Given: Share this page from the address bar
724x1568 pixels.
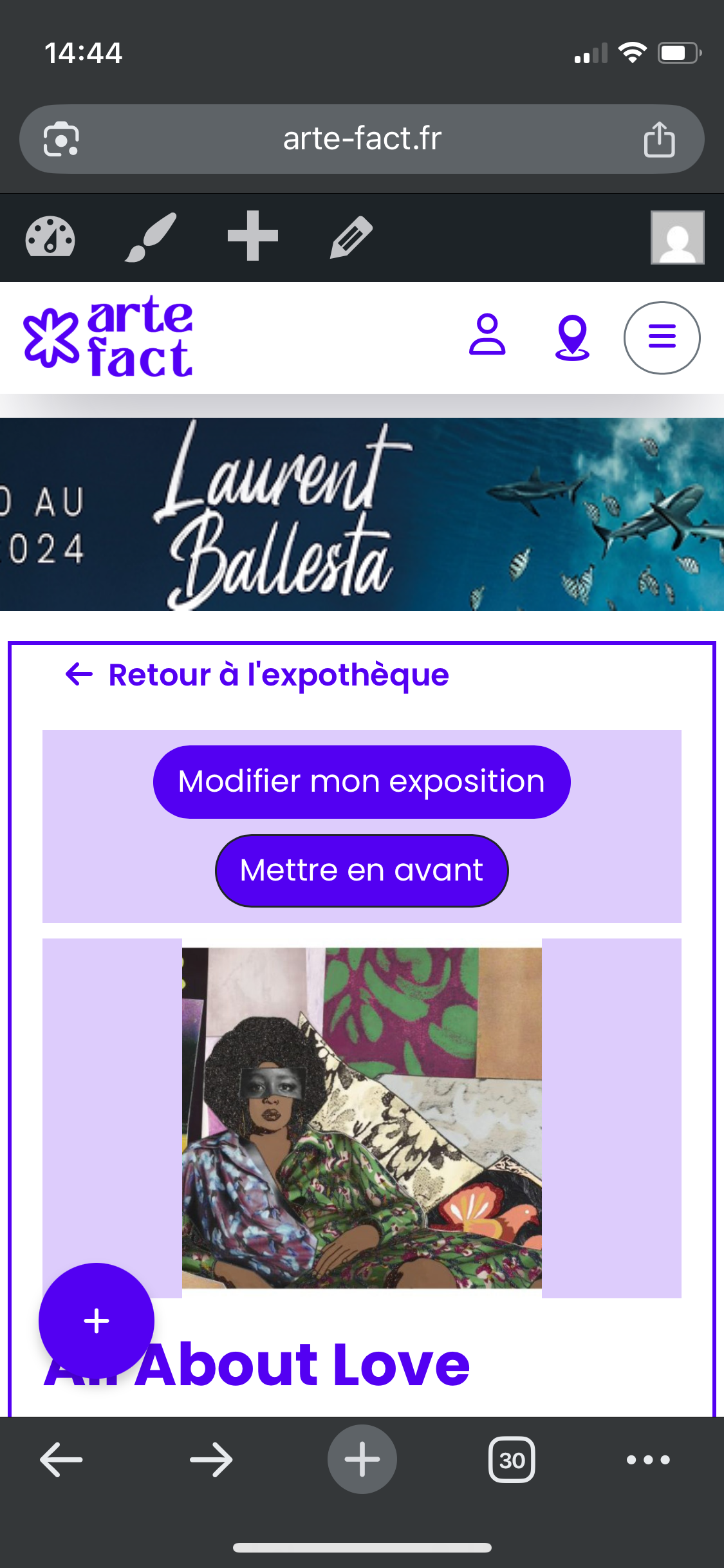Looking at the screenshot, I should [659, 139].
